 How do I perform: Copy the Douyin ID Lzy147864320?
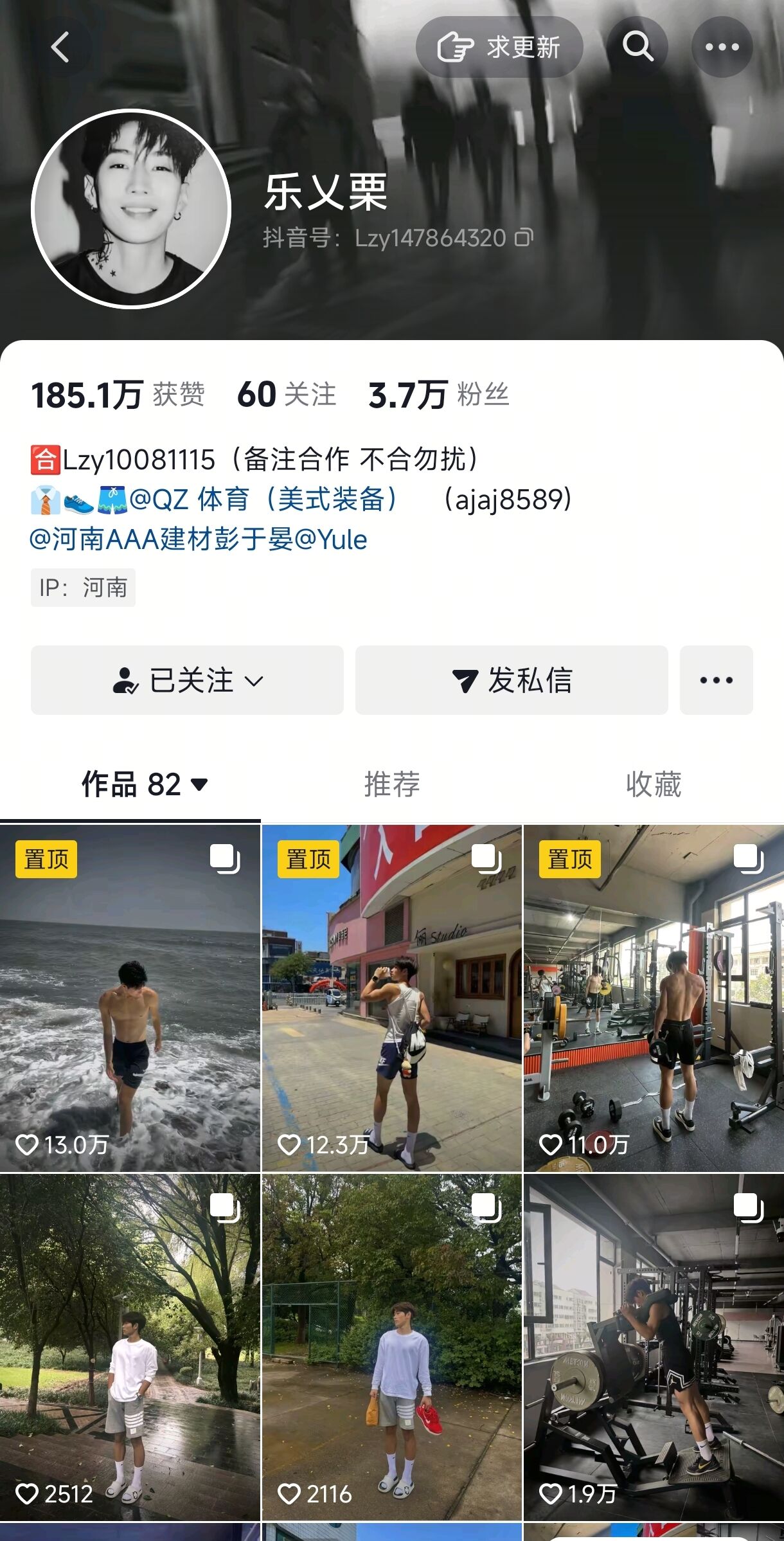524,238
